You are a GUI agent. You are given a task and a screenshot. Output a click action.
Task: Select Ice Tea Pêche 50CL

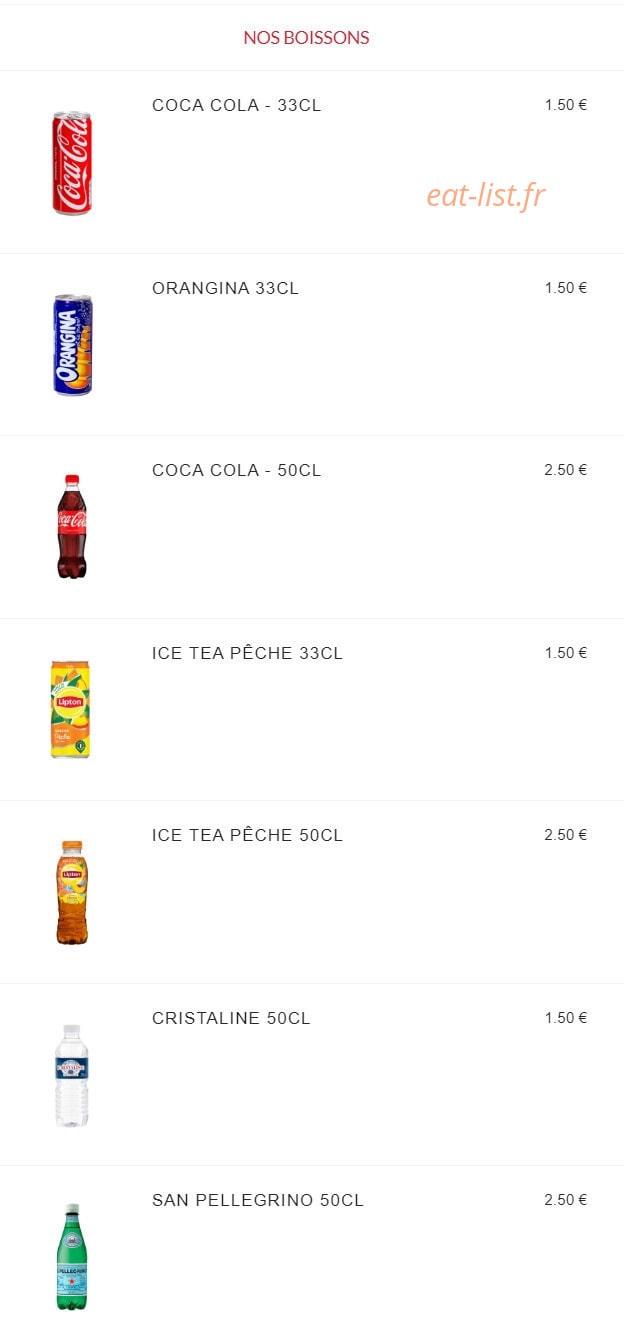312,892
